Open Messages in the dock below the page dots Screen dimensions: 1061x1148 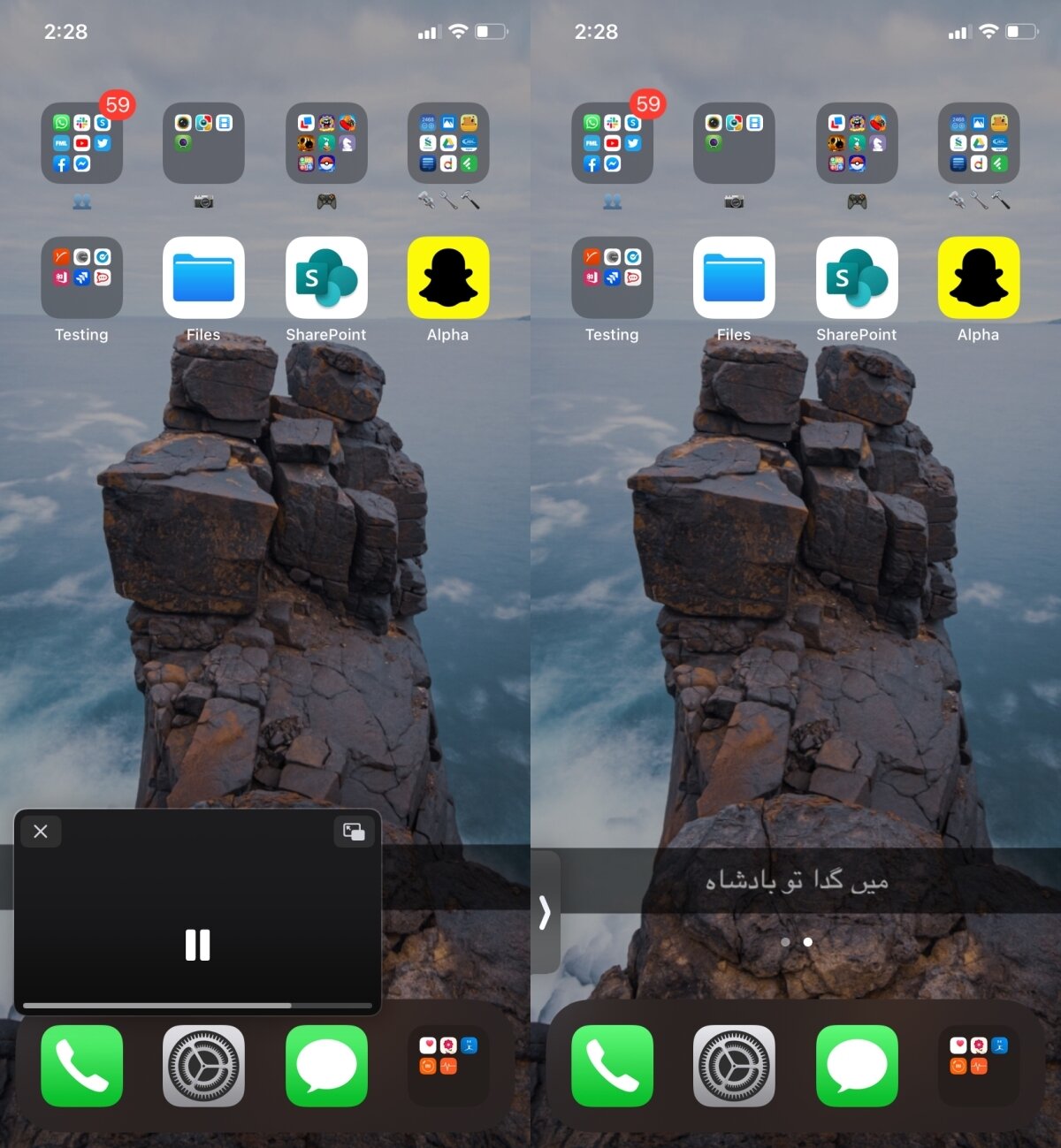[856, 1066]
